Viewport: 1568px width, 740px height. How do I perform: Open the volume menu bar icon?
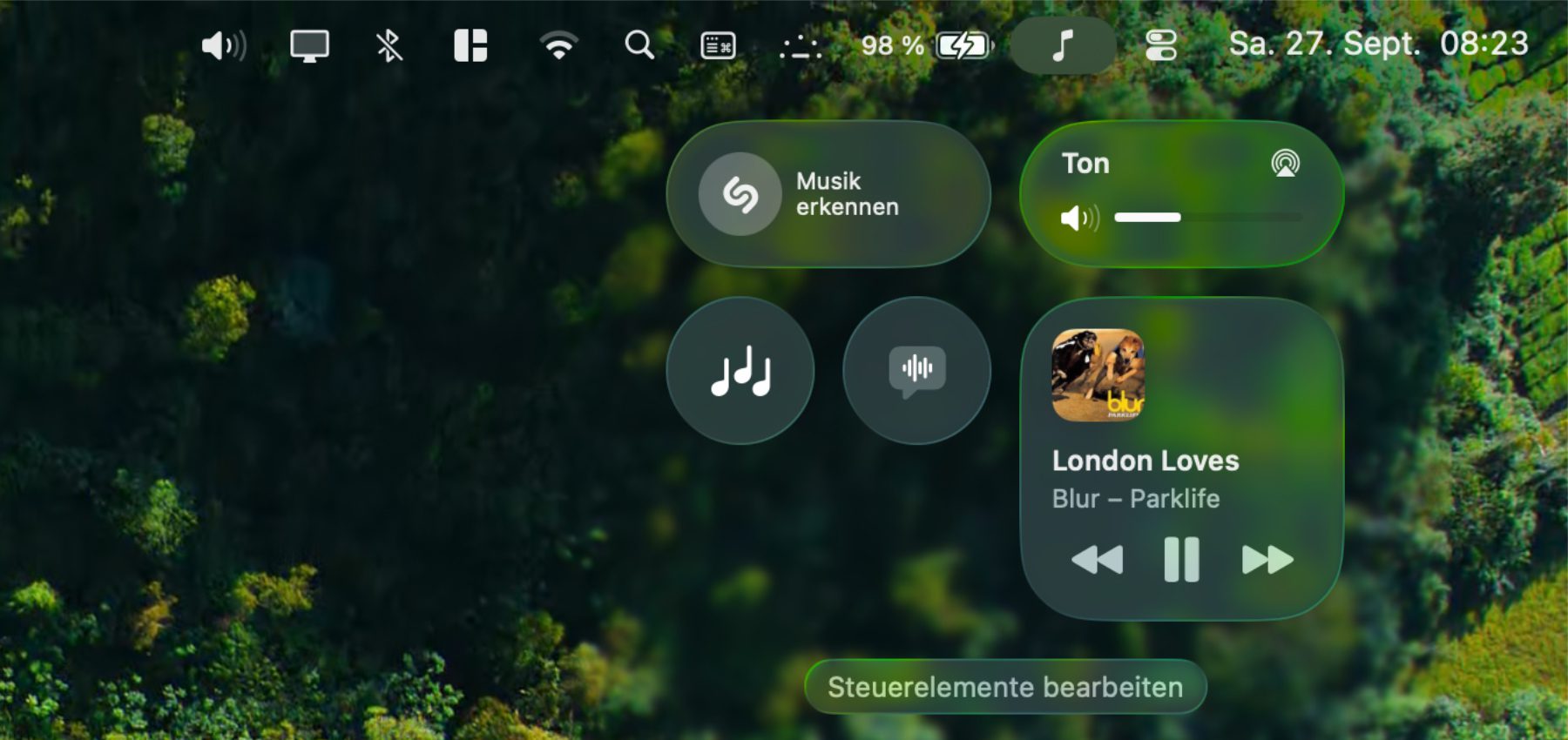tap(223, 45)
